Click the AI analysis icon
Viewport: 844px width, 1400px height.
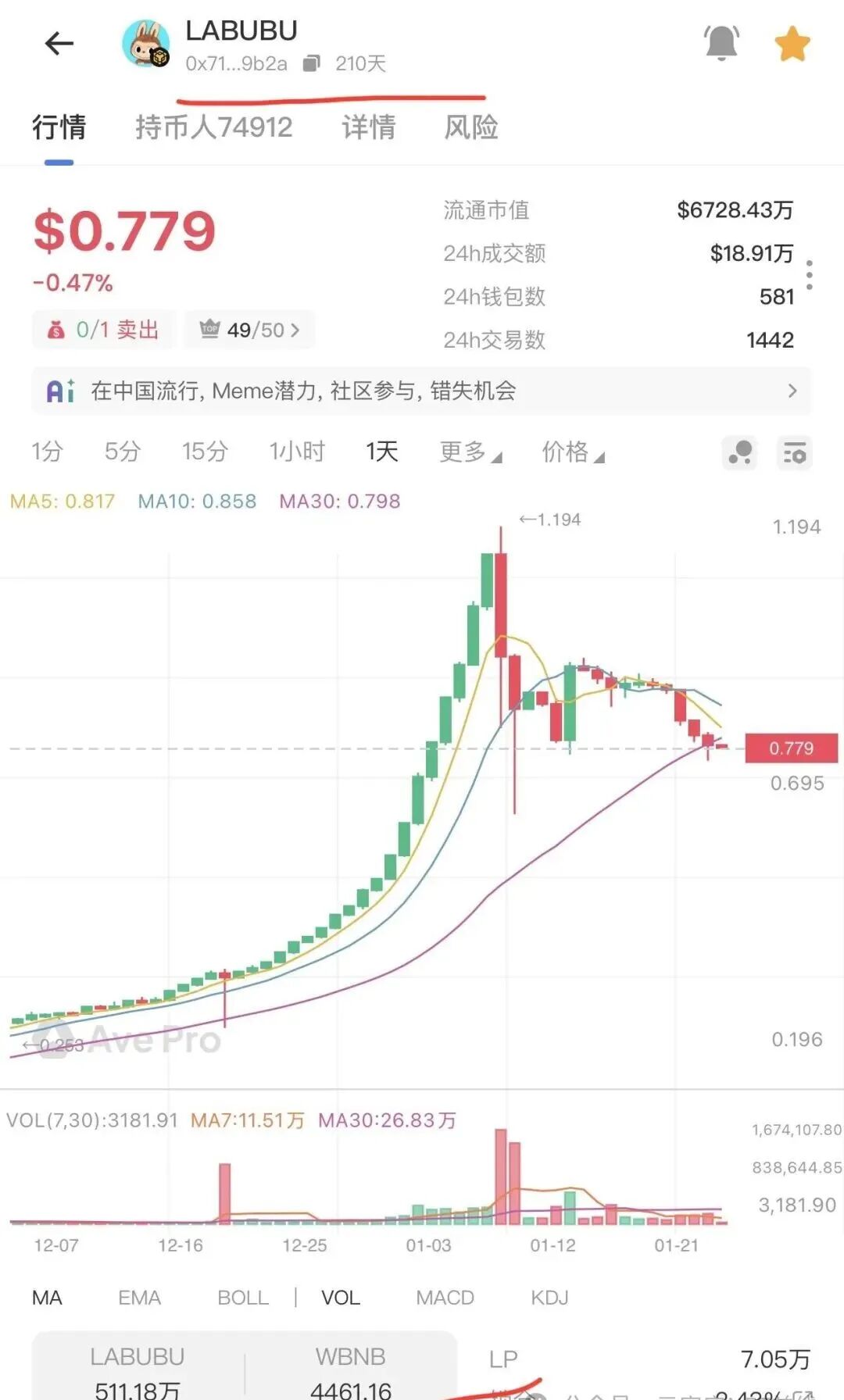[x=61, y=390]
